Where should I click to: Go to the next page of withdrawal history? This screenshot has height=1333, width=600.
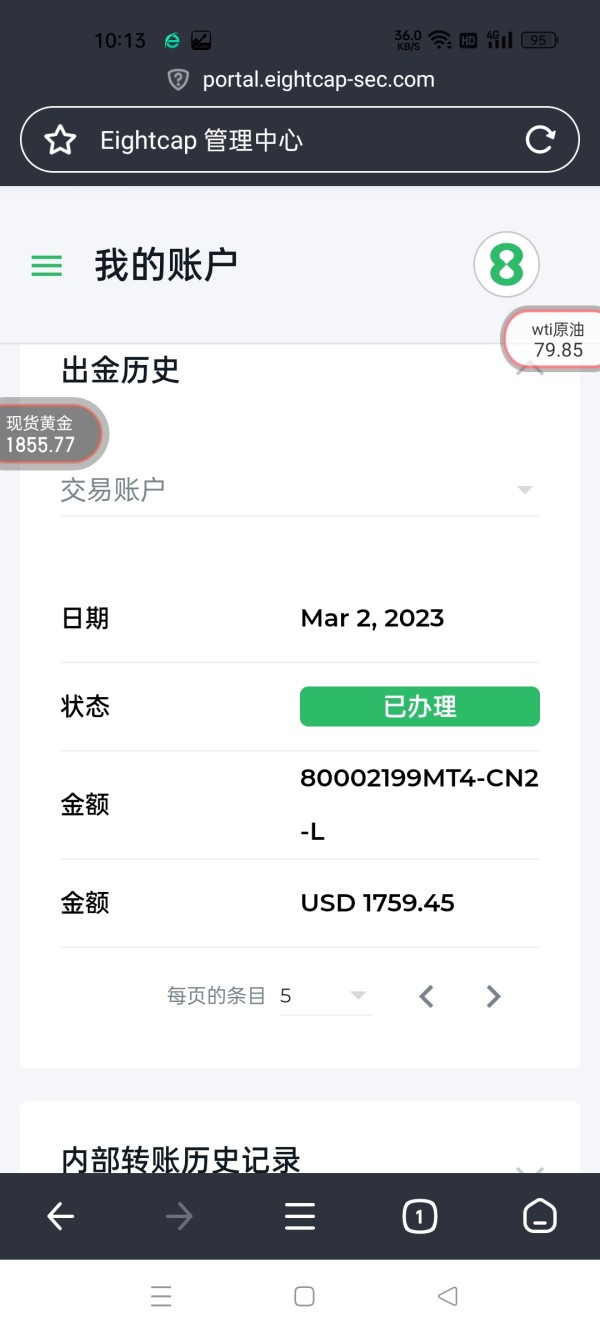493,996
